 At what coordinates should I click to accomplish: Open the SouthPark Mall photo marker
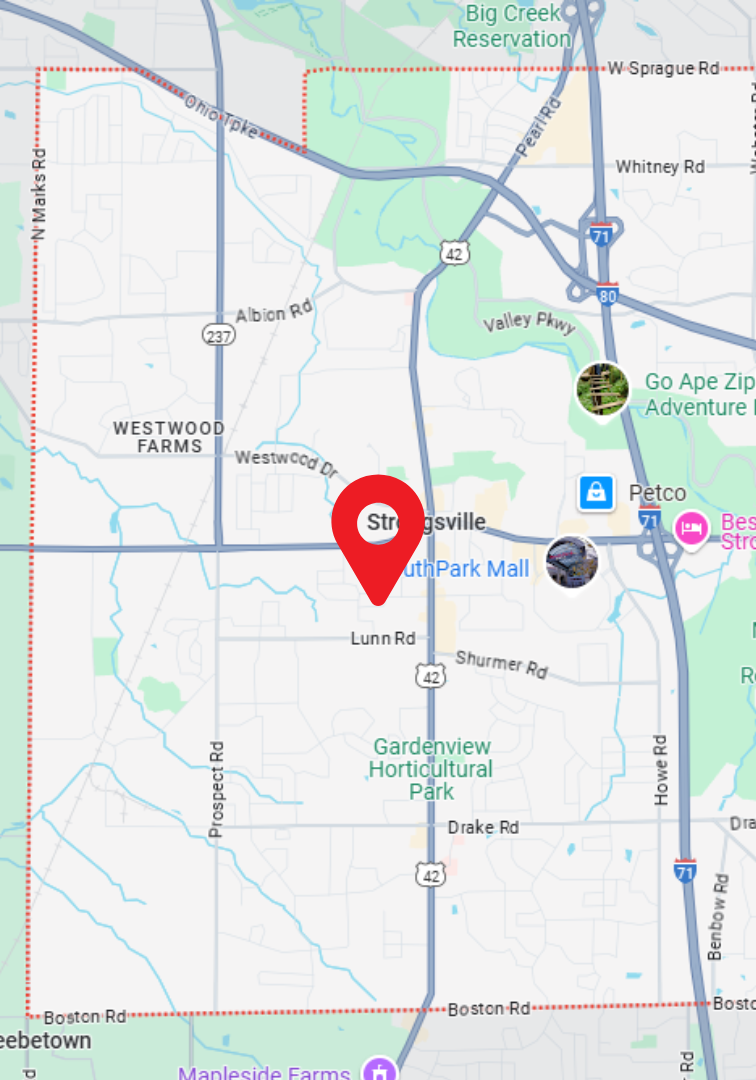pyautogui.click(x=572, y=561)
